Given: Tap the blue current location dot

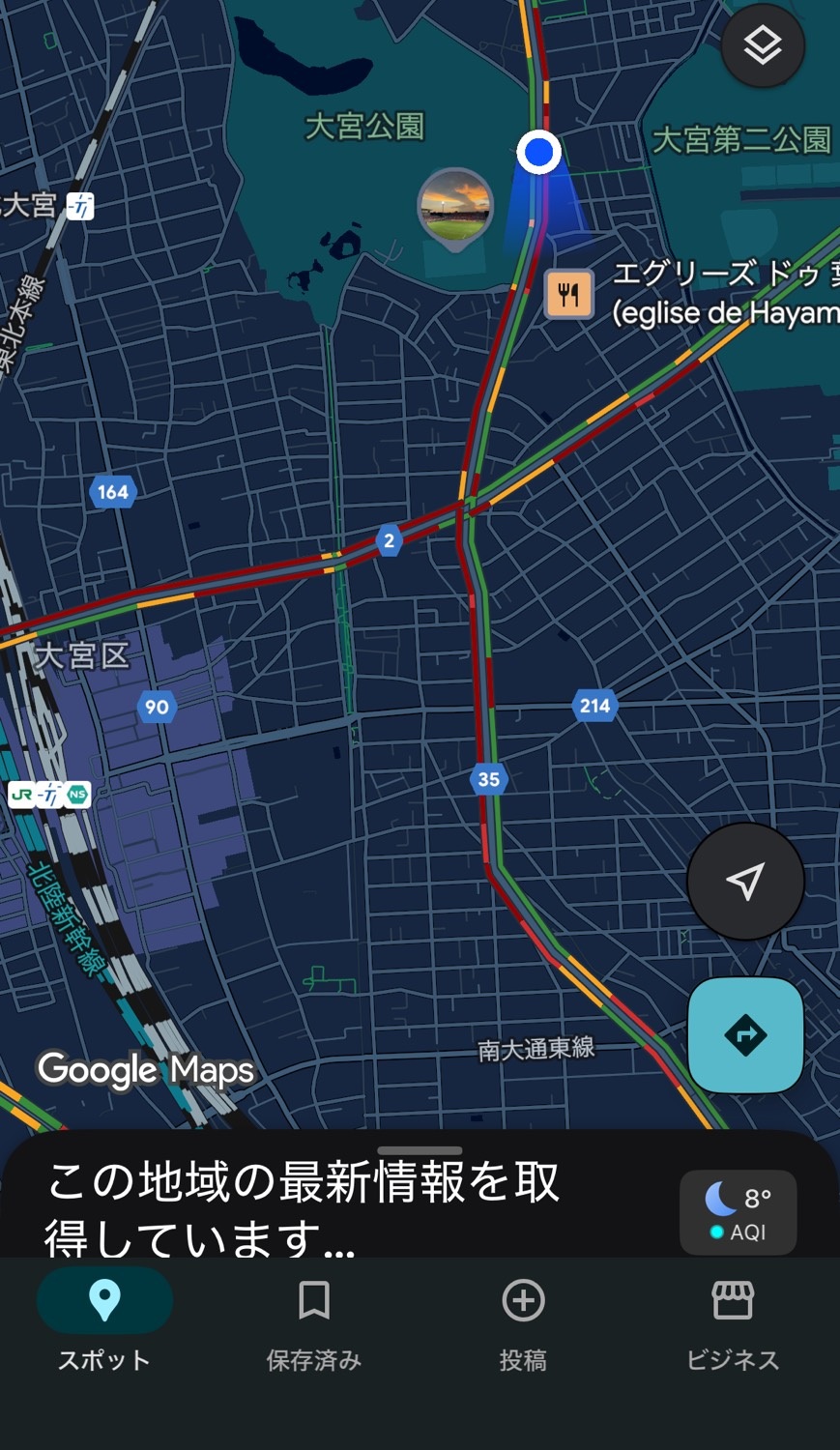Looking at the screenshot, I should (x=538, y=152).
